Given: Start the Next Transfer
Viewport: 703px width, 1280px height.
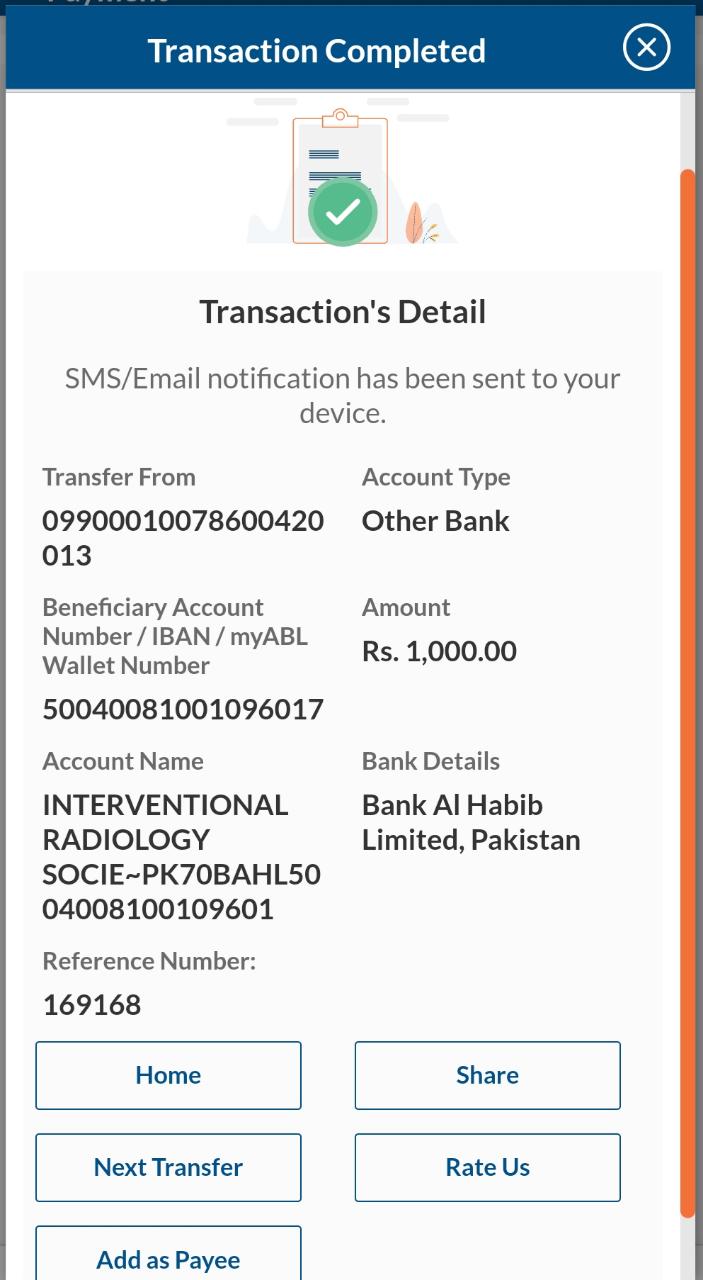Looking at the screenshot, I should click(x=168, y=1167).
